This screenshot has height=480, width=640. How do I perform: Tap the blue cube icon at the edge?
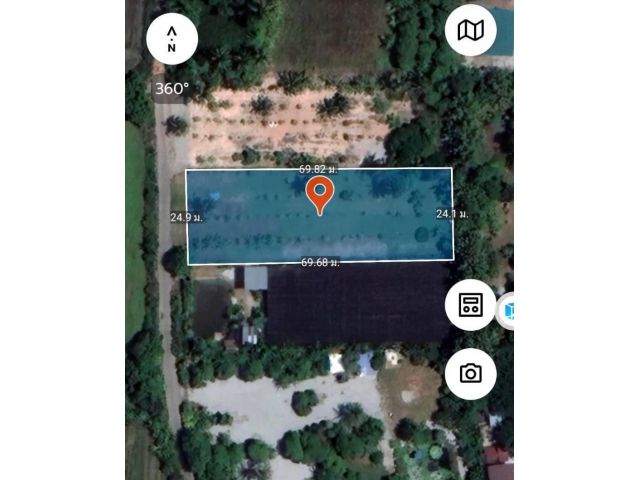[x=508, y=311]
